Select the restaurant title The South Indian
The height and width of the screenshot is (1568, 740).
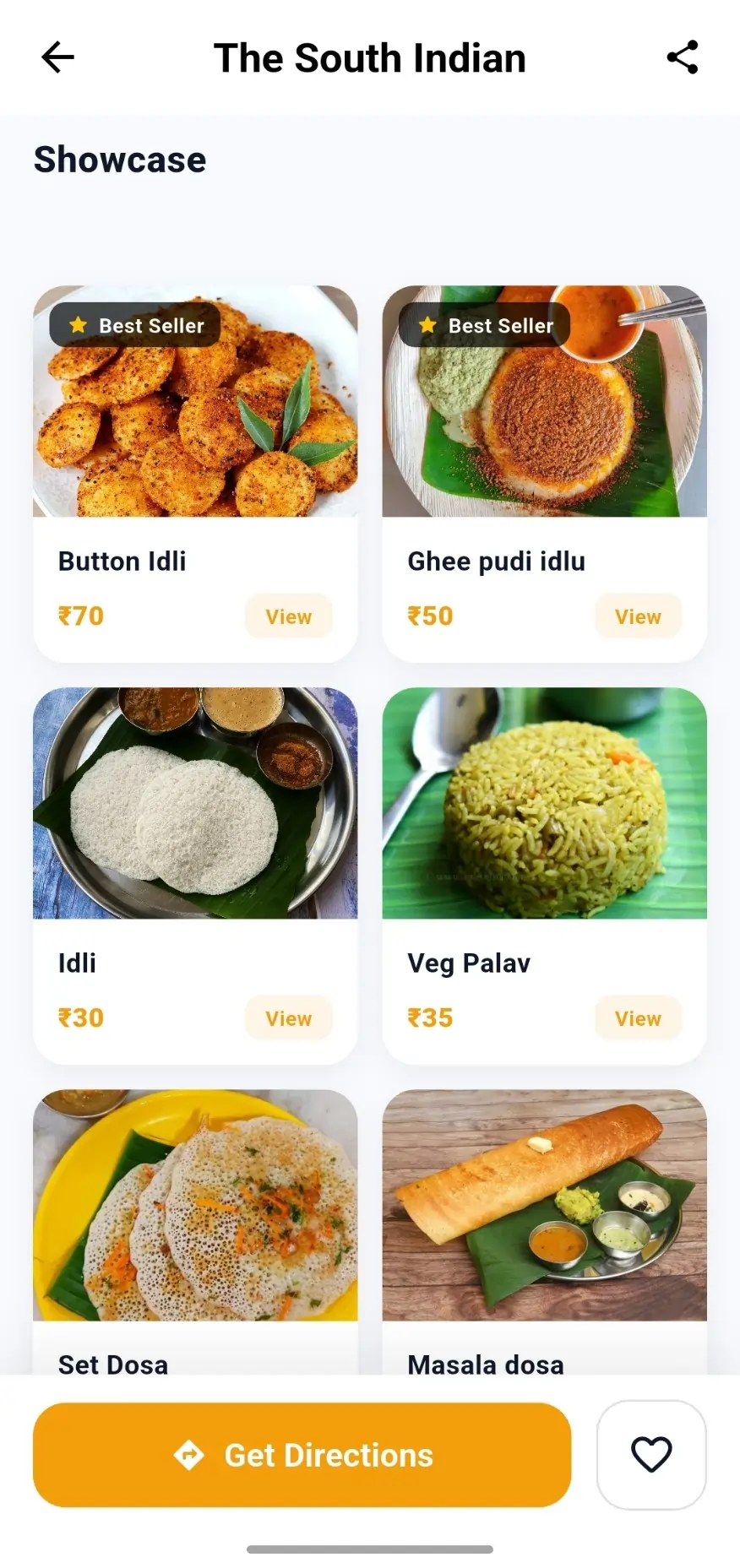[369, 57]
